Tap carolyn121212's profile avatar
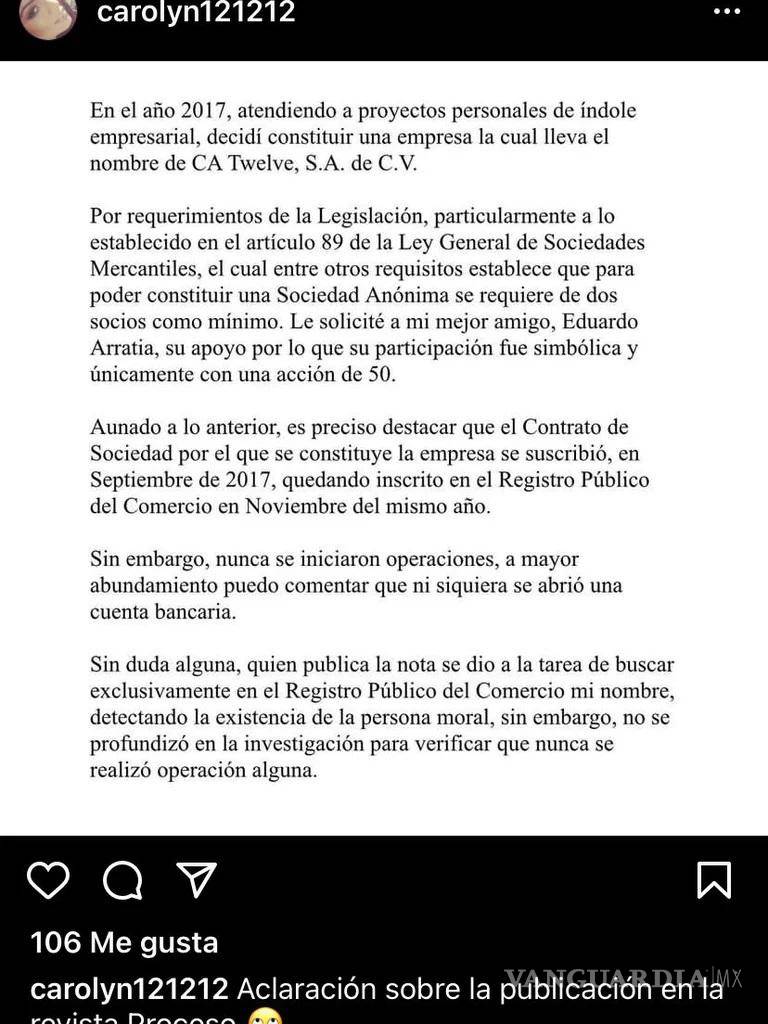 point(48,16)
